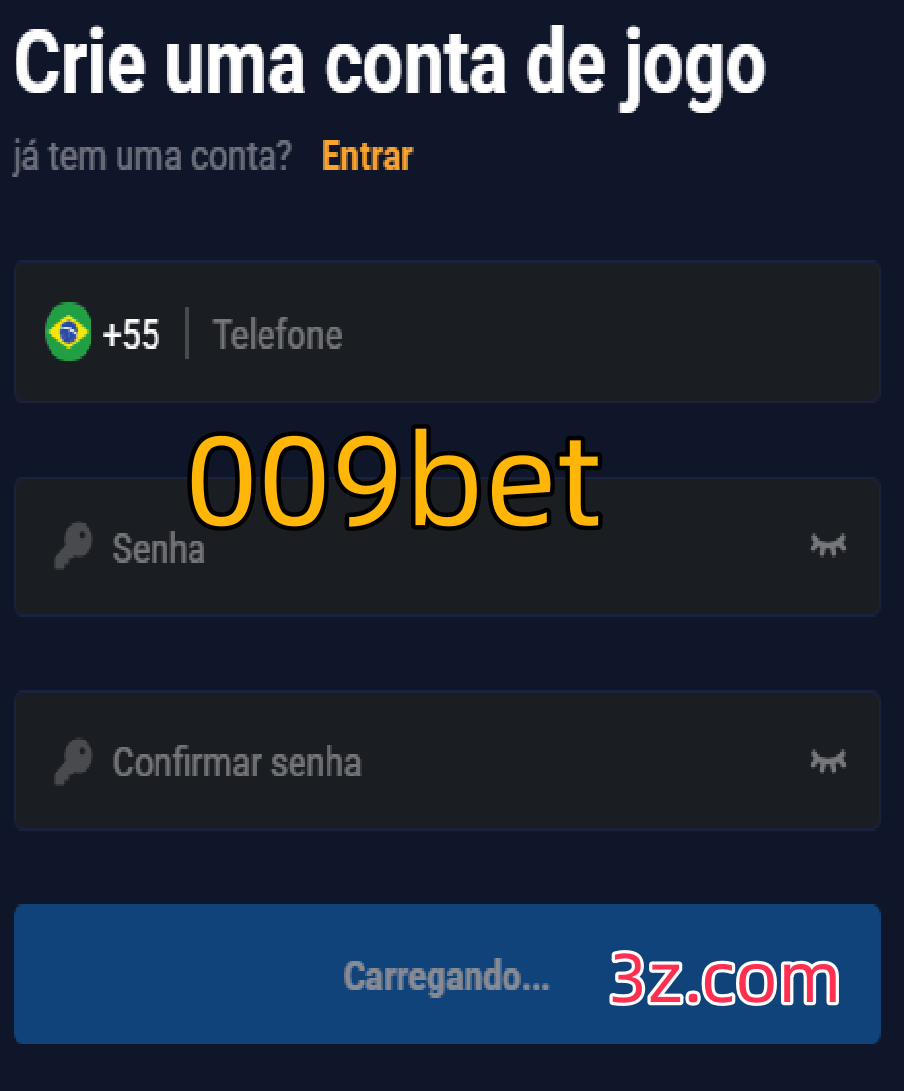
Task: Show the Senha password text
Action: pyautogui.click(x=827, y=545)
